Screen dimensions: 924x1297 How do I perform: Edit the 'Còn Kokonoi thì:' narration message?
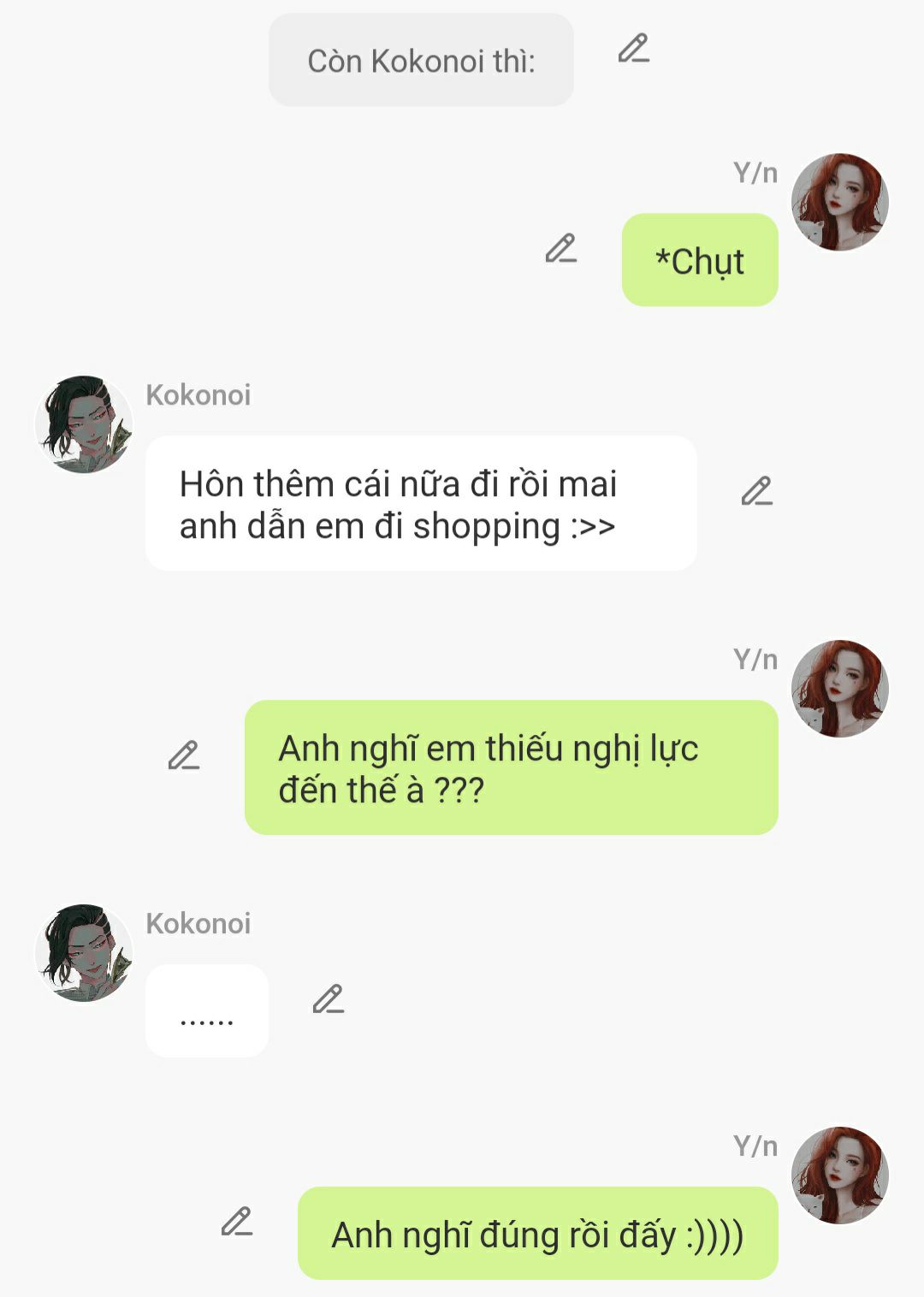coord(634,49)
